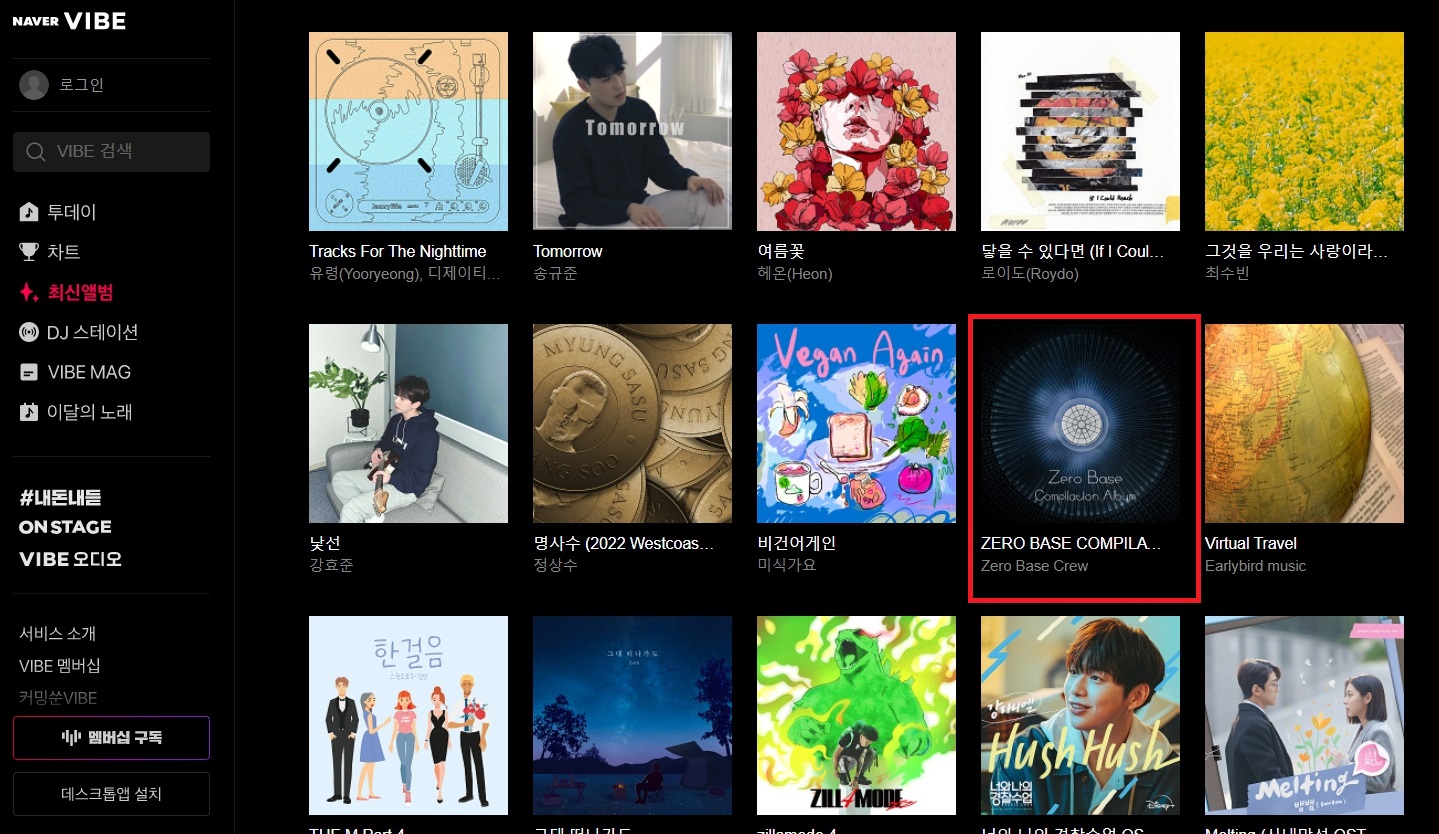Open the Virtual Travel album
Viewport: 1439px width, 834px height.
click(1304, 424)
